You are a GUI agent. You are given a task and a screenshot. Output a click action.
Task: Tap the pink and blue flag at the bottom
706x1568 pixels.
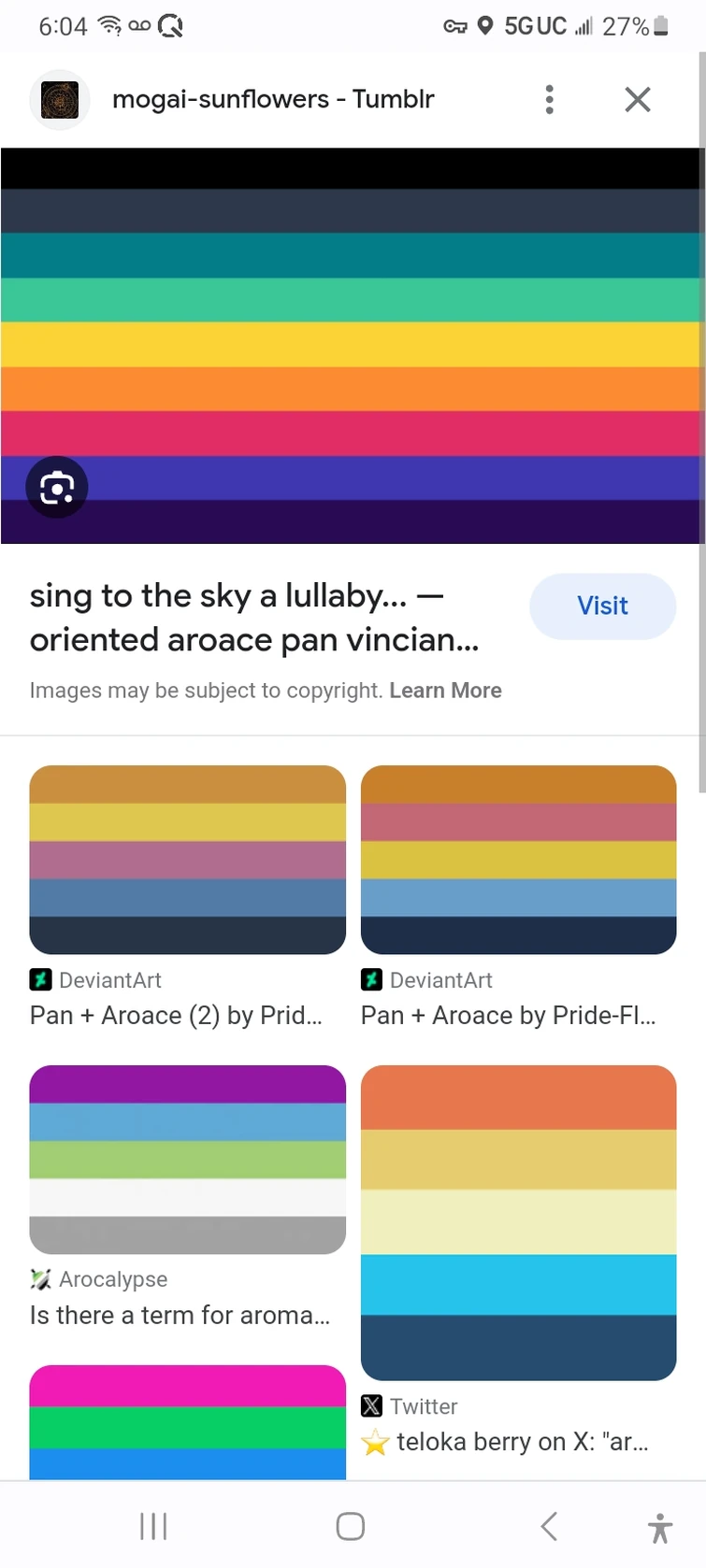pos(187,1420)
